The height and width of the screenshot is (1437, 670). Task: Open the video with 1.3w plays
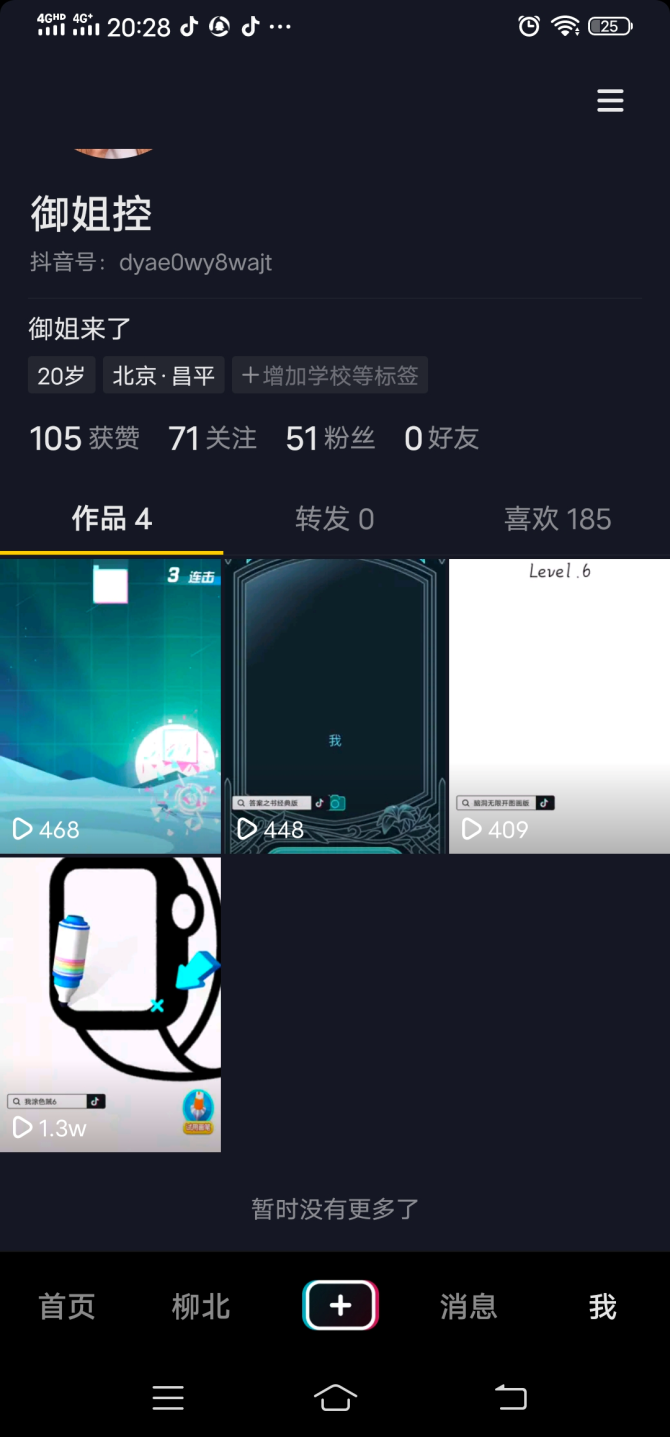tap(110, 1003)
